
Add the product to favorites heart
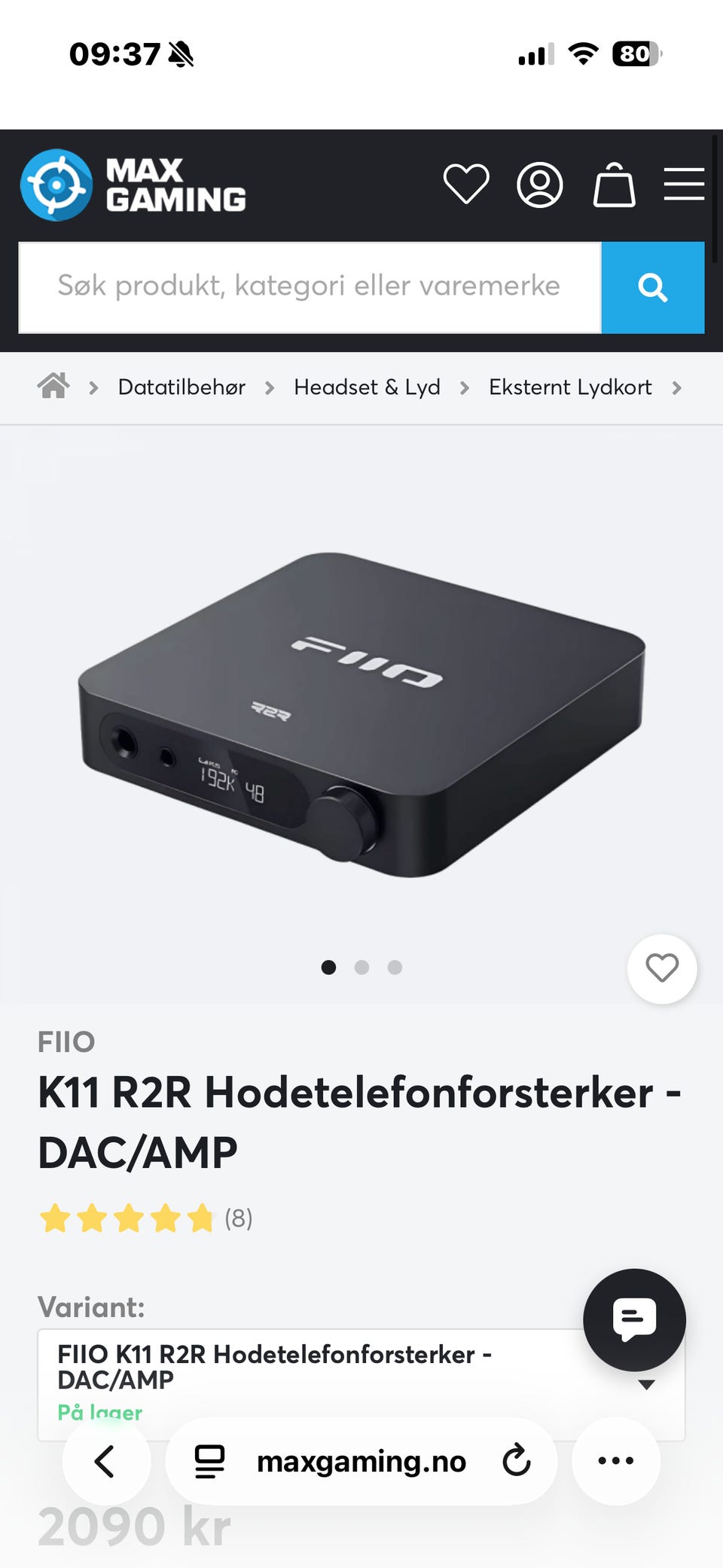(662, 969)
